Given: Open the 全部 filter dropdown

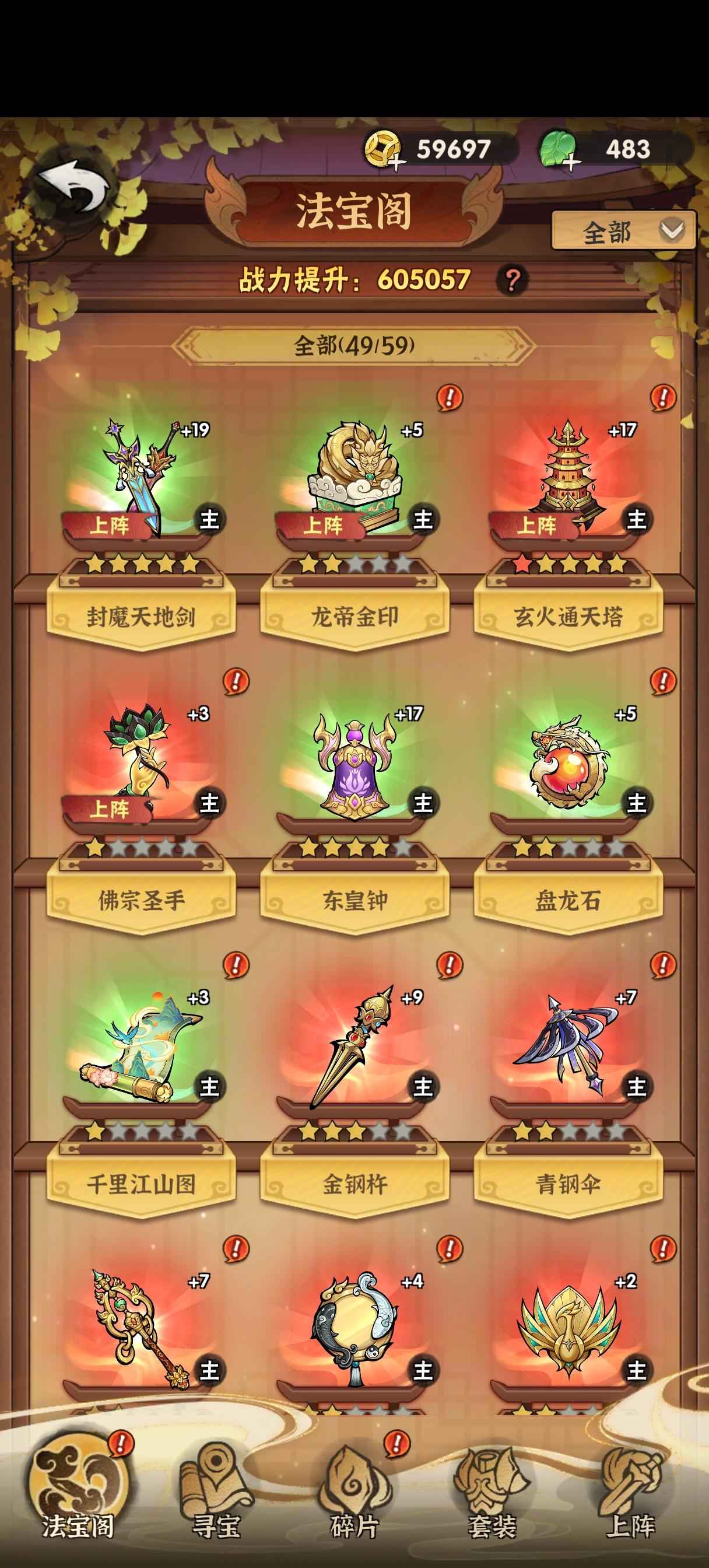Looking at the screenshot, I should (x=623, y=230).
